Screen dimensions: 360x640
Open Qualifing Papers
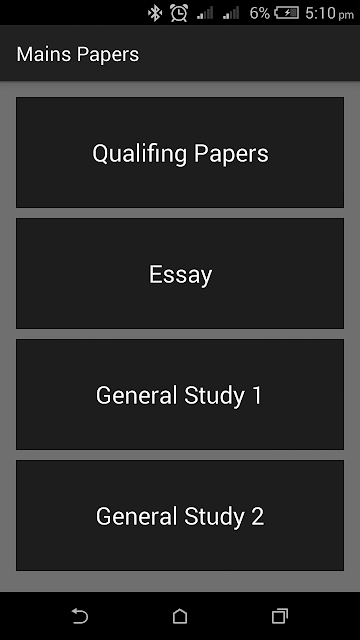click(x=180, y=152)
